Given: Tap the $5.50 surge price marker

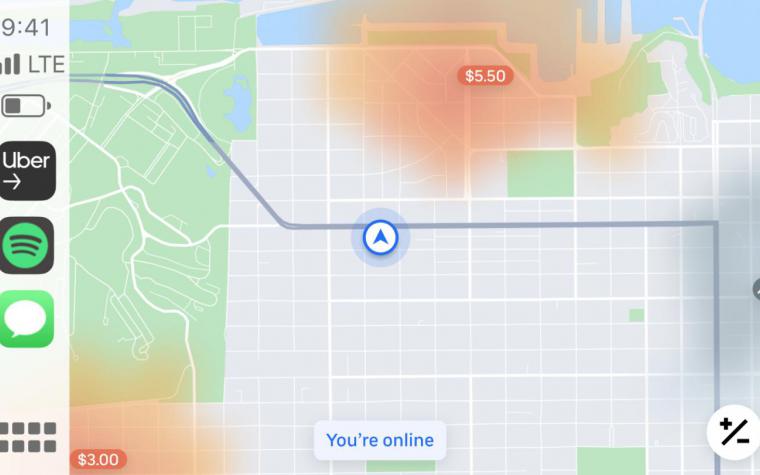Looking at the screenshot, I should coord(485,76).
